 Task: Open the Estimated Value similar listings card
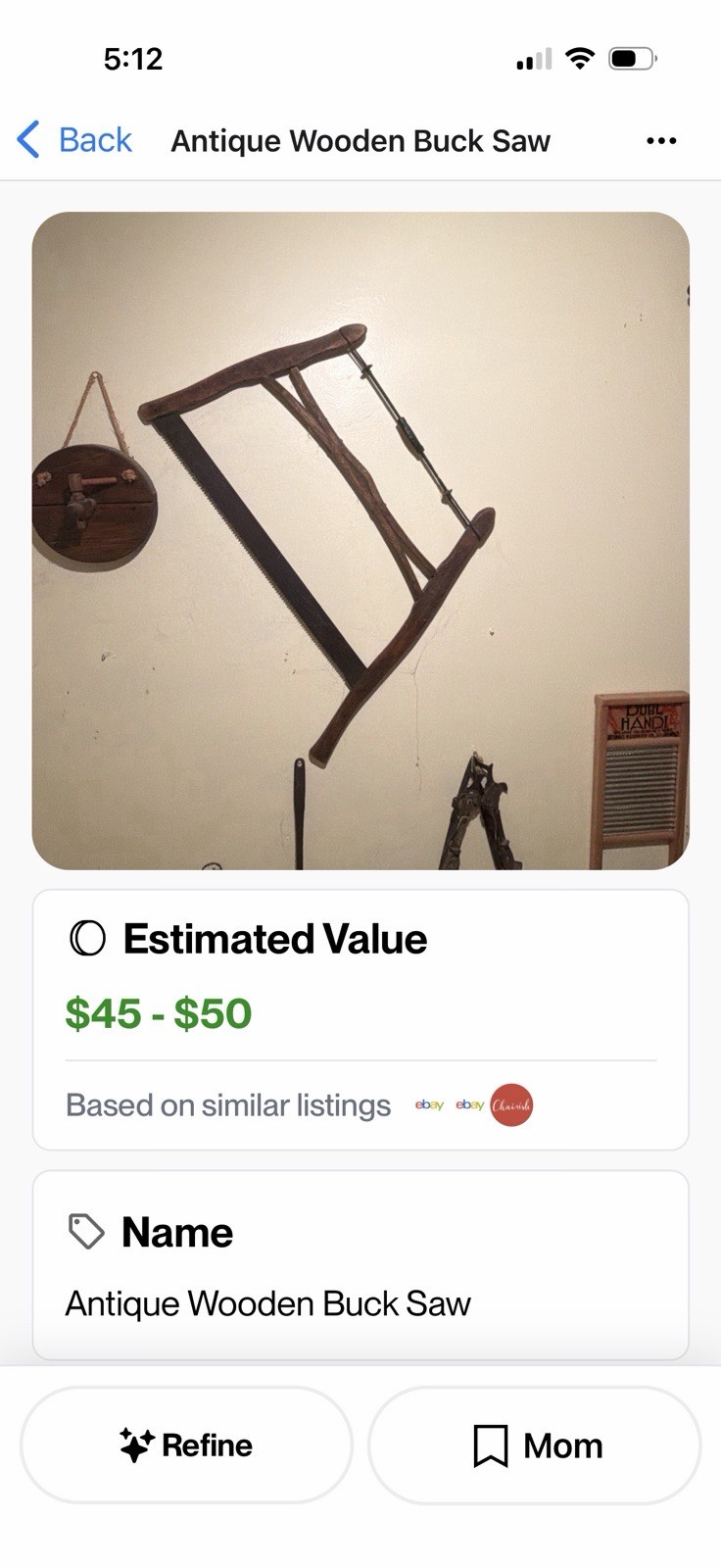(x=360, y=1019)
